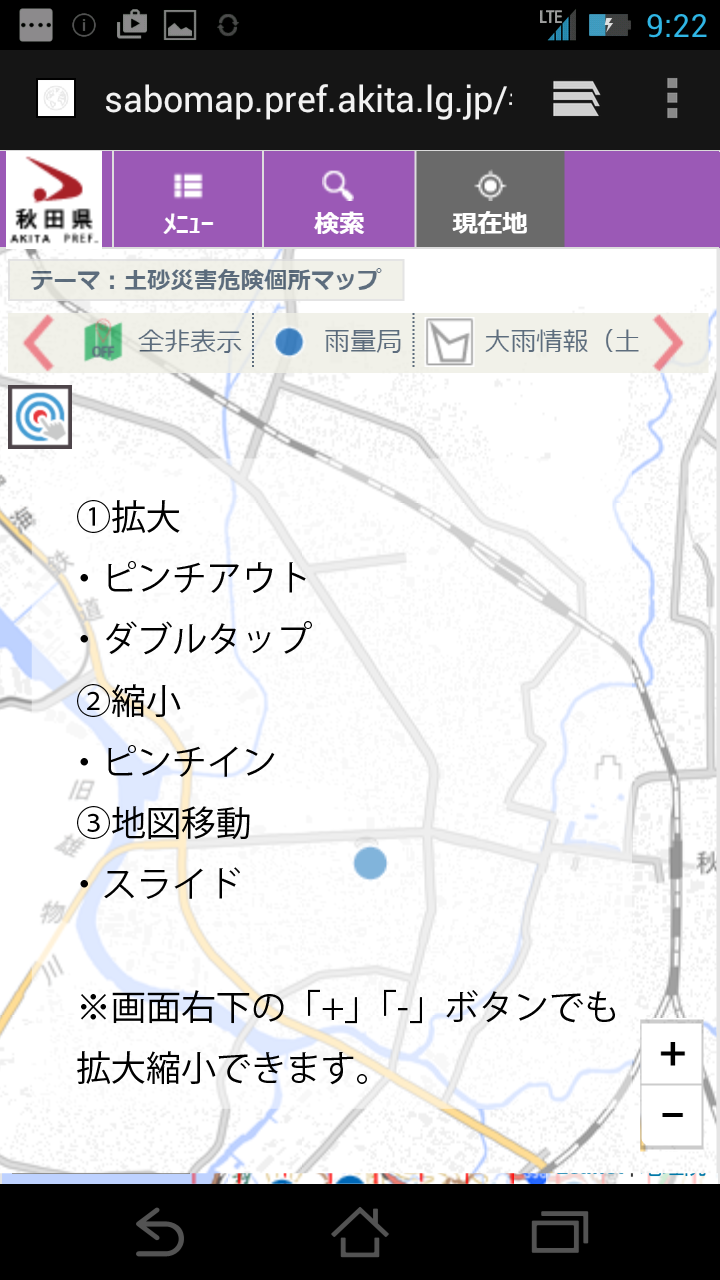Tap the left arrow of layer strip
Image resolution: width=720 pixels, height=1280 pixels.
tap(38, 343)
